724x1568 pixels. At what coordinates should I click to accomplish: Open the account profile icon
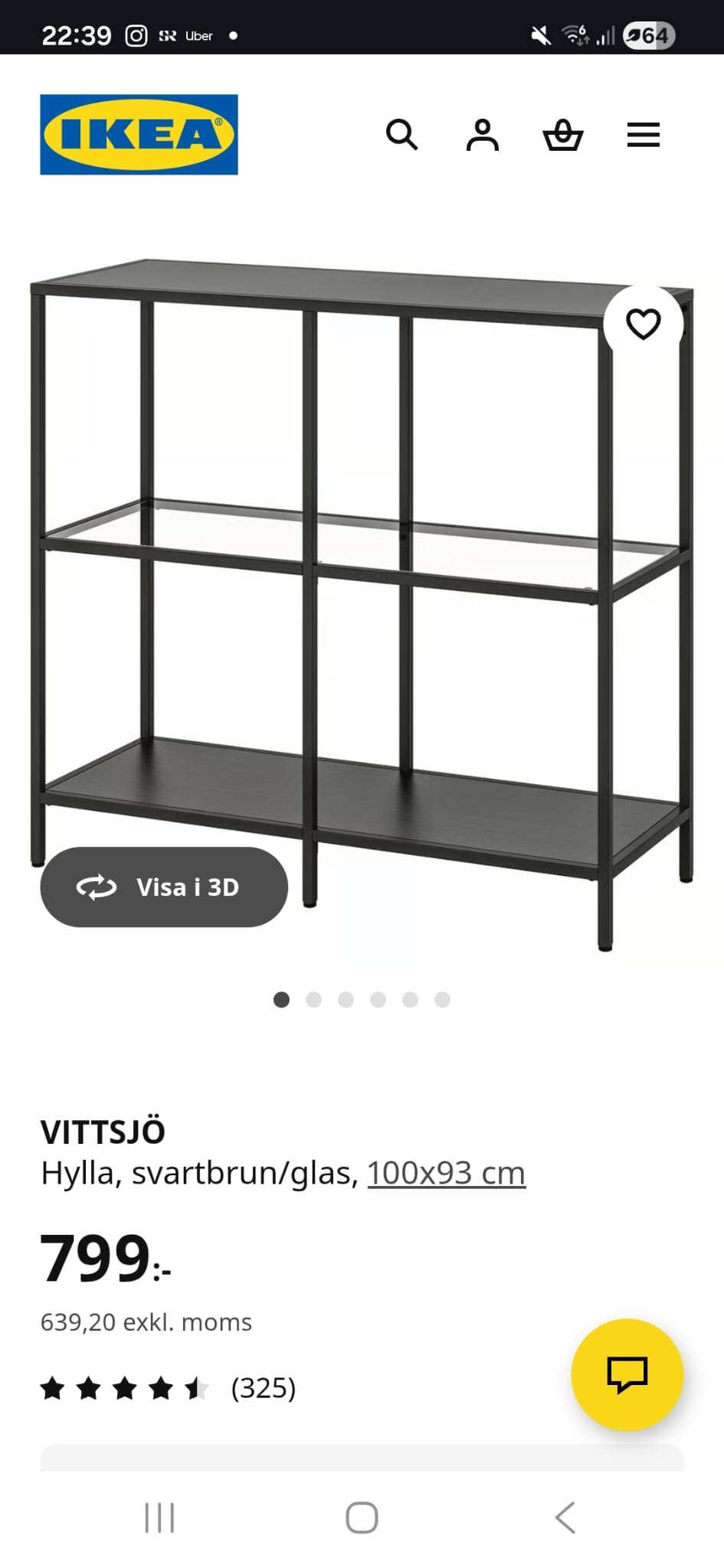pyautogui.click(x=482, y=135)
